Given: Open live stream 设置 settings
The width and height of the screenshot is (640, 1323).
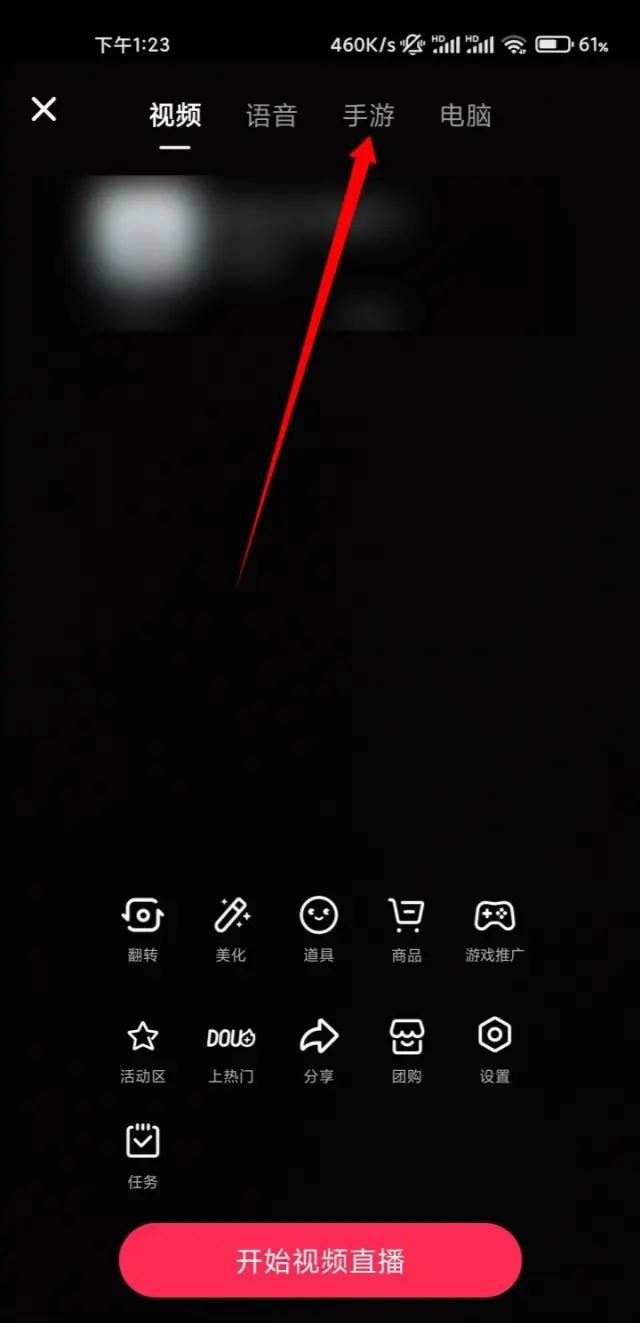Looking at the screenshot, I should pos(494,1048).
